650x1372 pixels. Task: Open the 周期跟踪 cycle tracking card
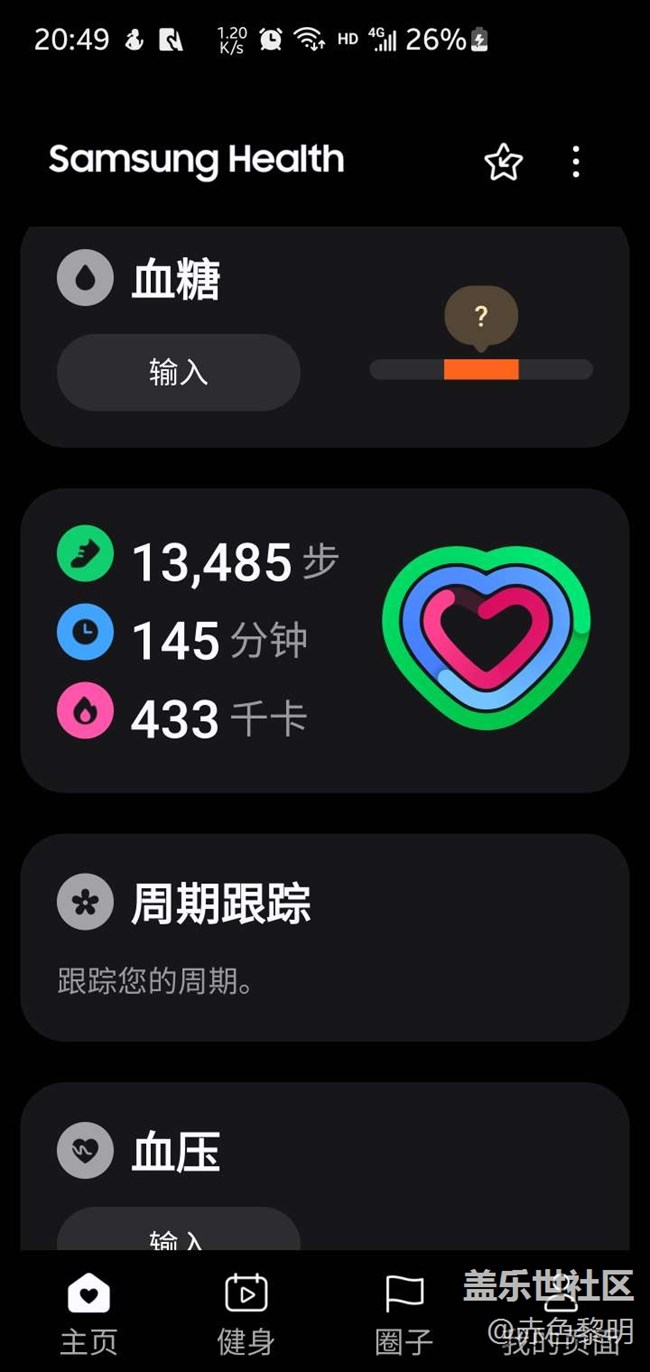[x=324, y=936]
